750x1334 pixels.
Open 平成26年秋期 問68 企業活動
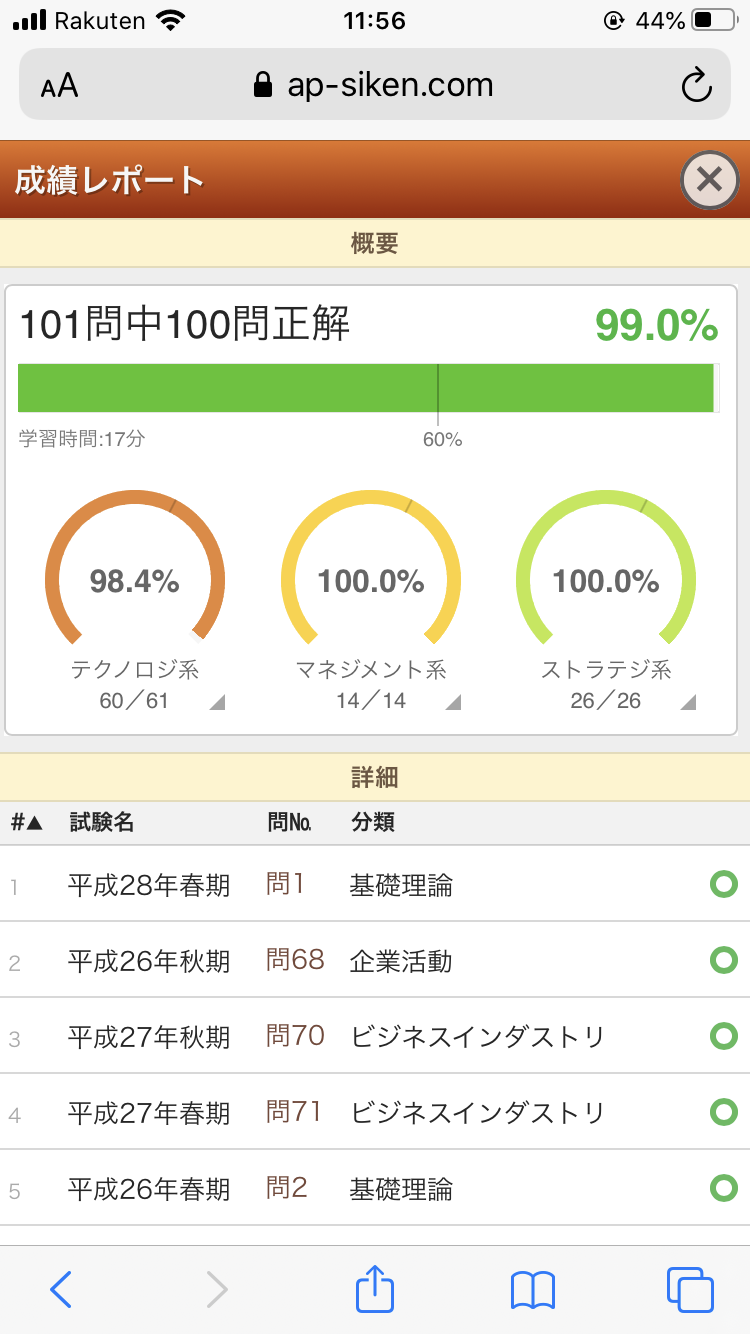375,960
